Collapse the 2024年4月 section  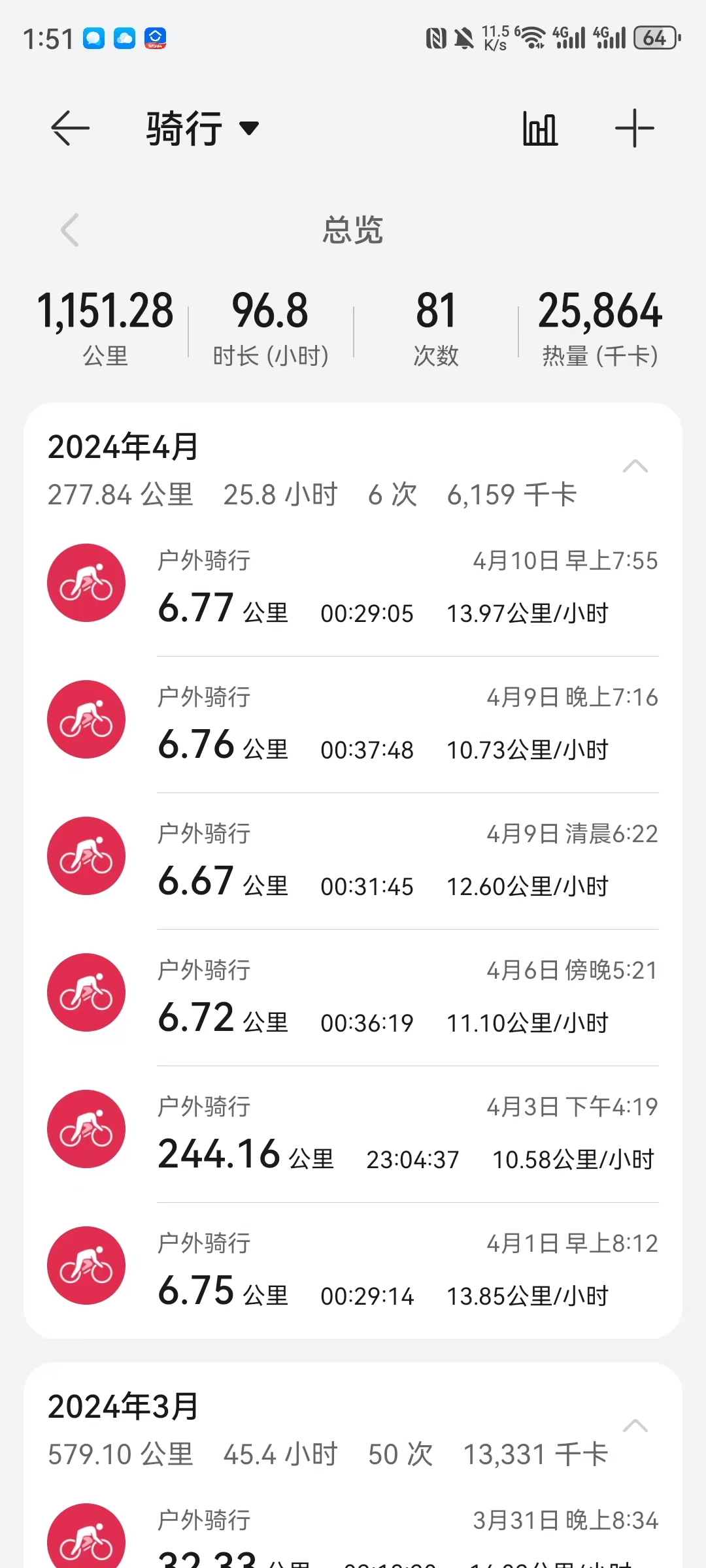tap(635, 466)
